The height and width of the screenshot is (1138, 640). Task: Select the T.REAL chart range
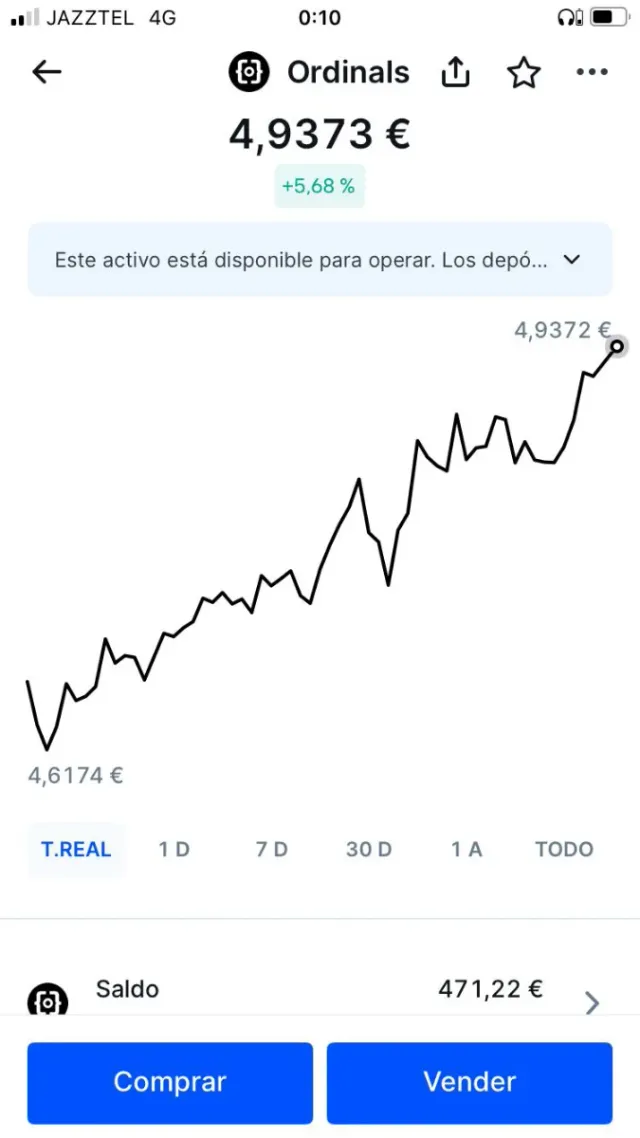(76, 849)
